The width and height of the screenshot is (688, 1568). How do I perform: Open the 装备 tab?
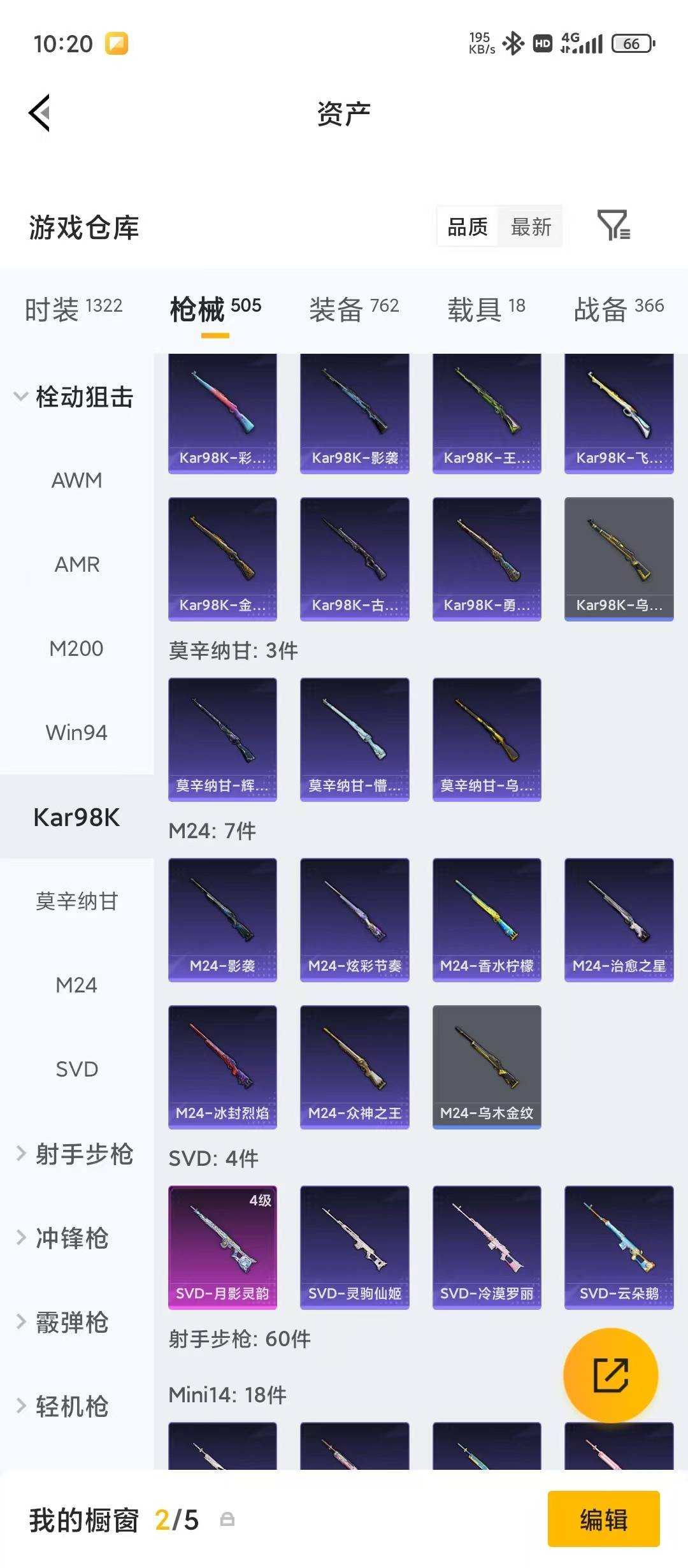click(x=354, y=309)
